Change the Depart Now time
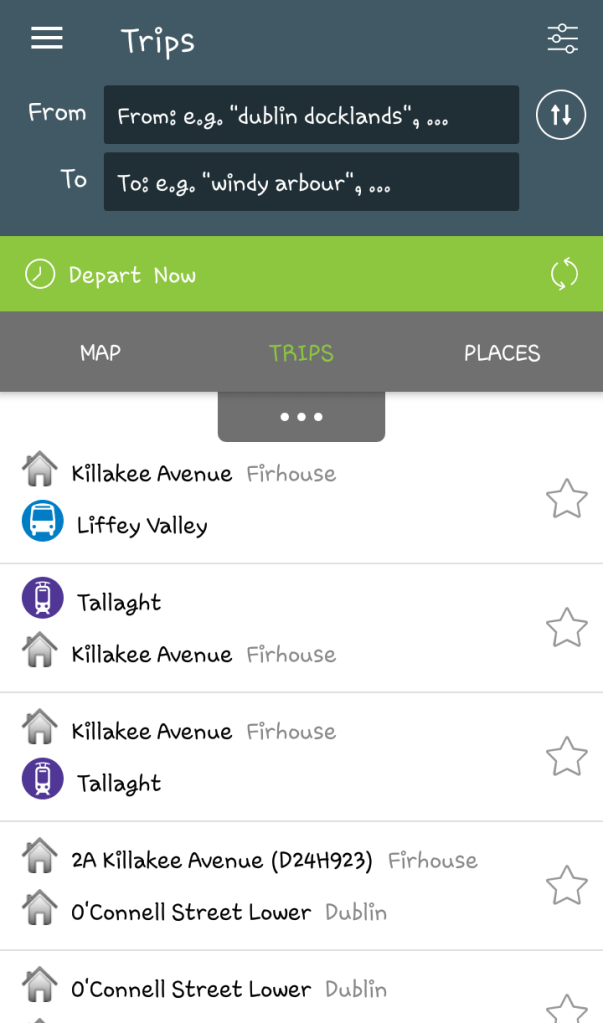Viewport: 603px width, 1023px height. (x=130, y=275)
